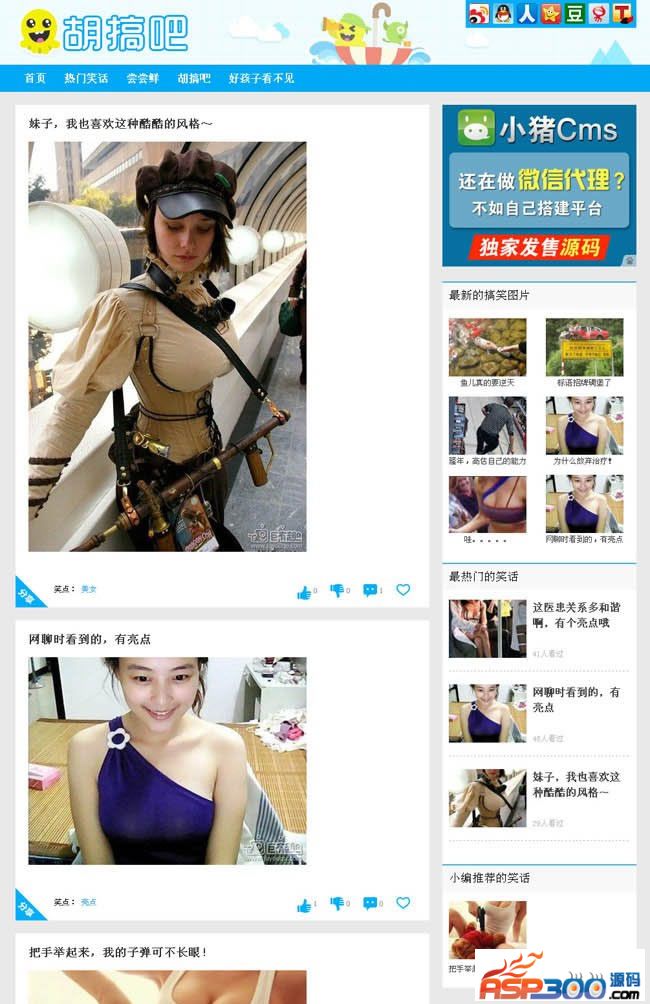Screen dimensions: 650x1004
Task: Tap the 美女 tag link
Action: [x=89, y=589]
